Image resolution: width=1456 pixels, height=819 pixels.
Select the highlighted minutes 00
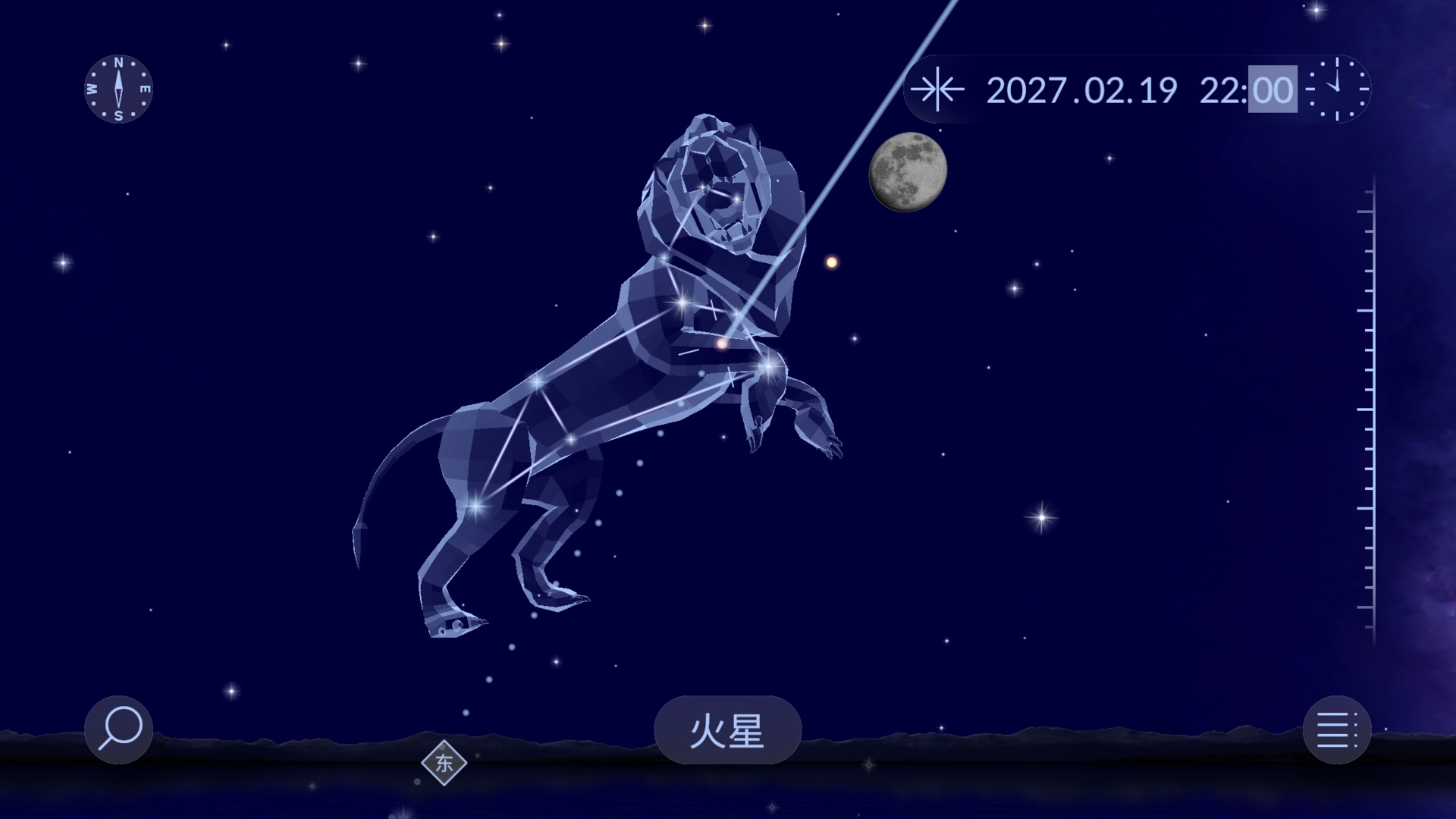click(1272, 89)
